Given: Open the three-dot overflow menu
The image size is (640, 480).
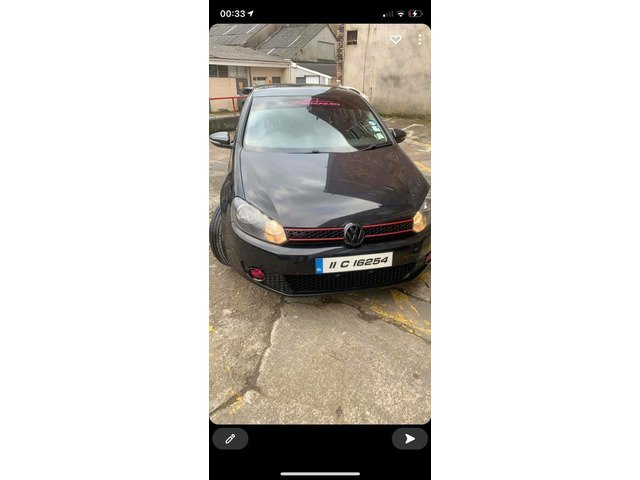Looking at the screenshot, I should (x=419, y=40).
